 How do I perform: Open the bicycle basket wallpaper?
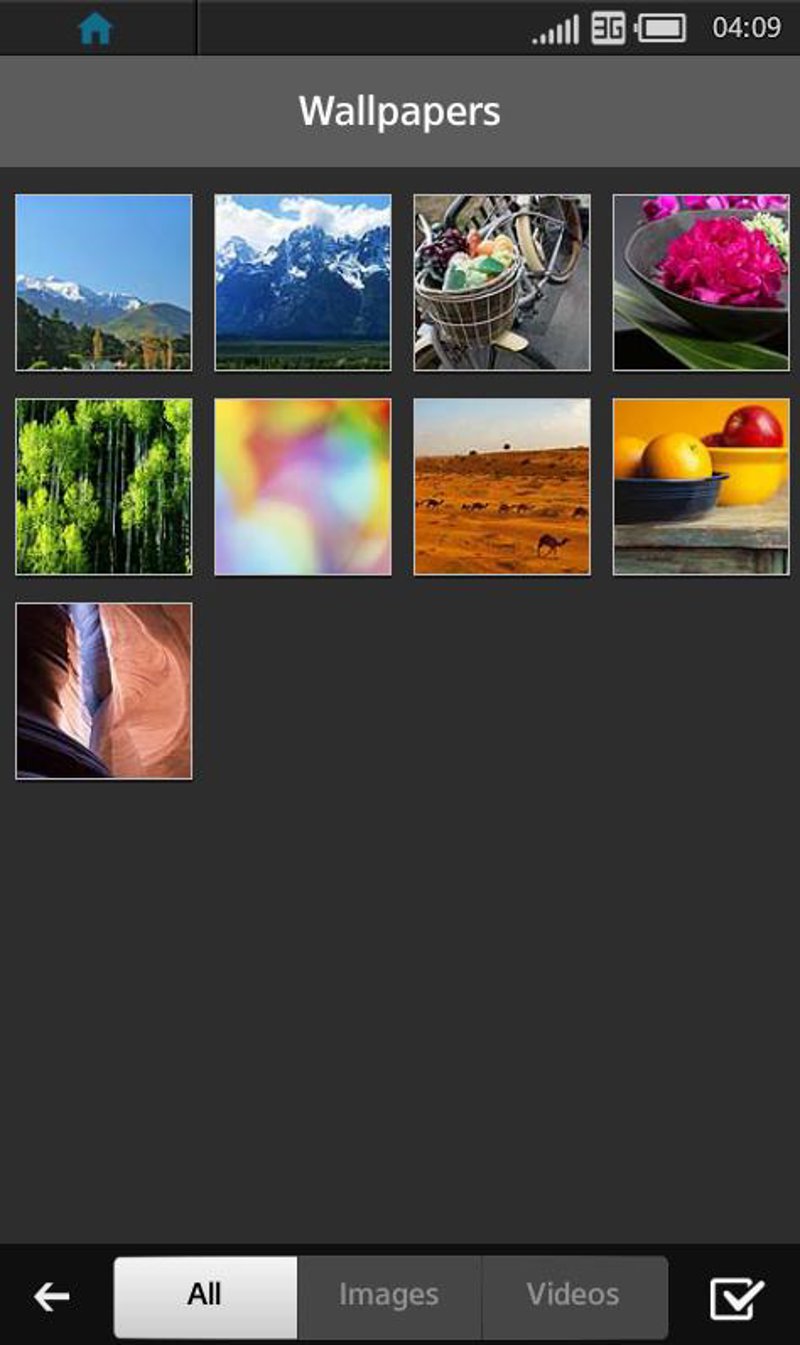pyautogui.click(x=502, y=283)
